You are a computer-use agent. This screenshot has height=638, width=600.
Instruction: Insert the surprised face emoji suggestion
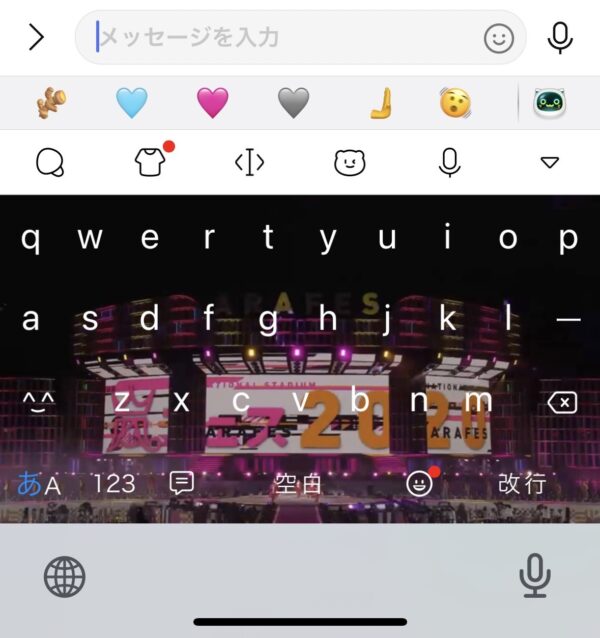[x=455, y=102]
